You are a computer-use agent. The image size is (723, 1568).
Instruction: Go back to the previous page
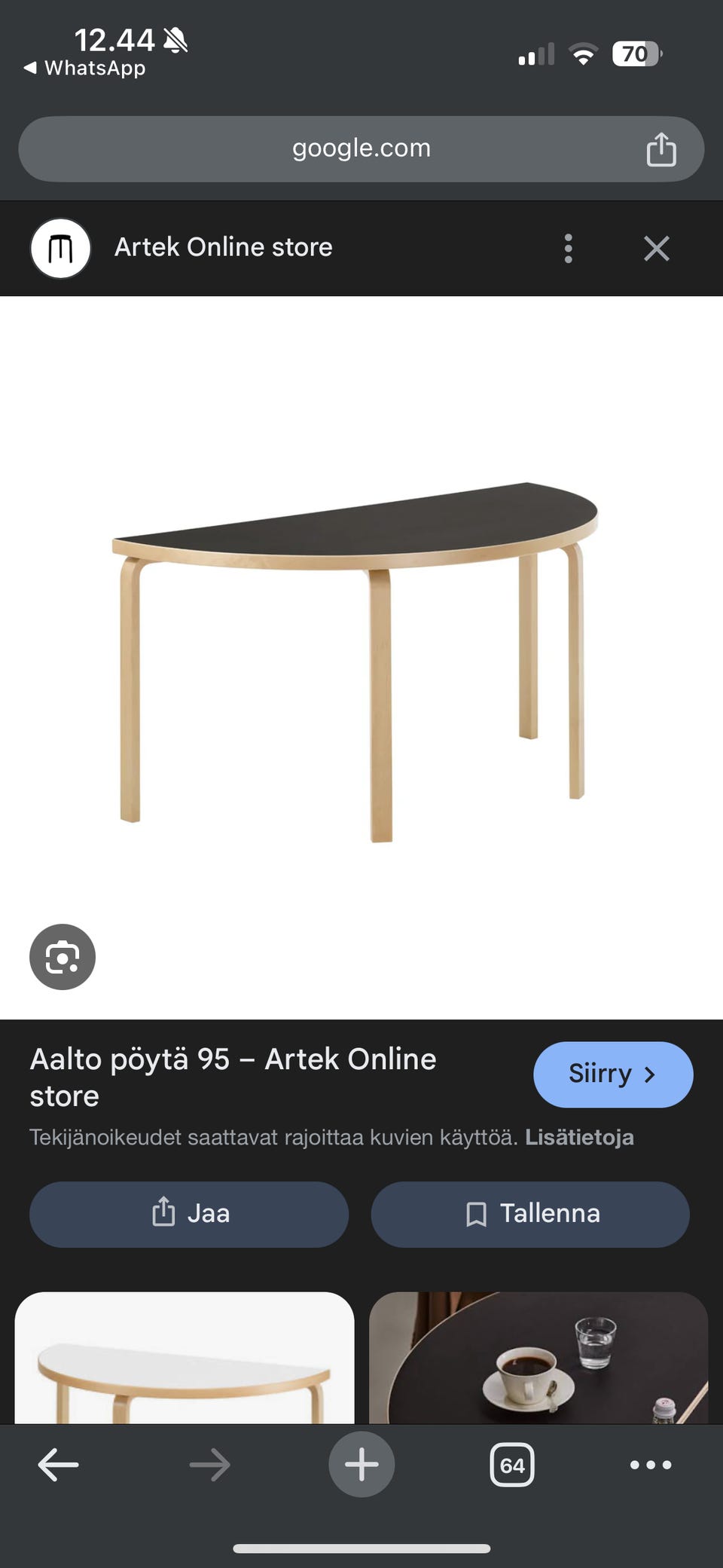[58, 1465]
